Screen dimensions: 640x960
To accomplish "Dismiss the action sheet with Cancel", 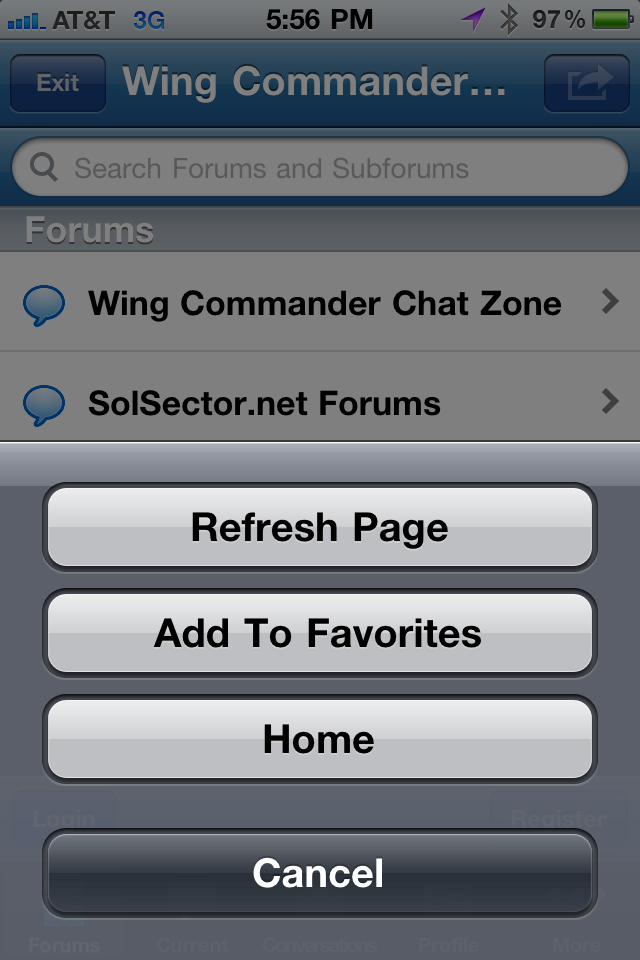I will (x=319, y=873).
